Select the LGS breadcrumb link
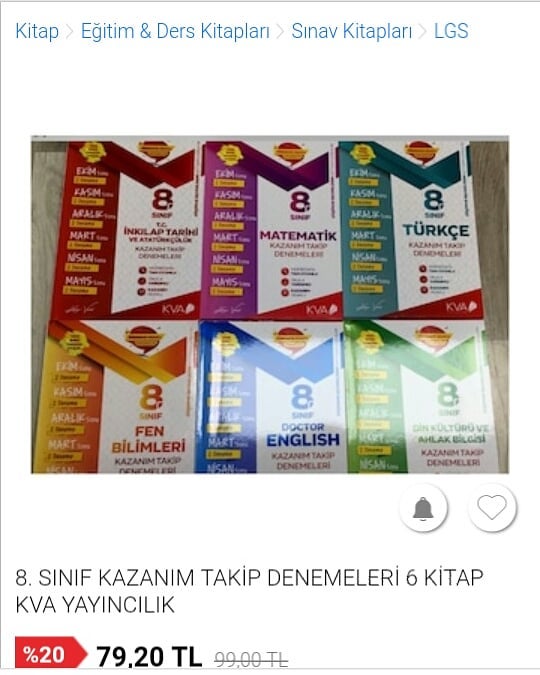 (x=451, y=31)
